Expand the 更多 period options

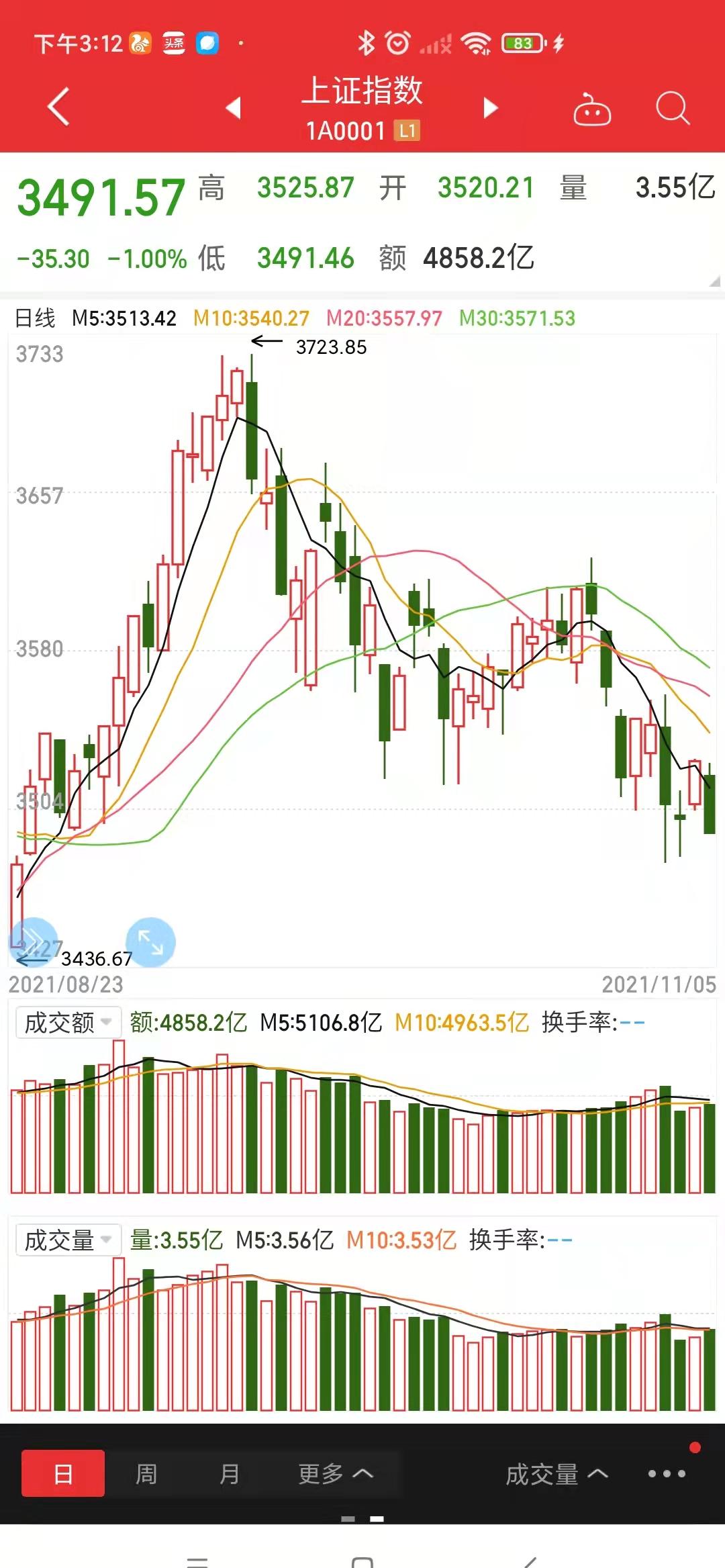335,1473
